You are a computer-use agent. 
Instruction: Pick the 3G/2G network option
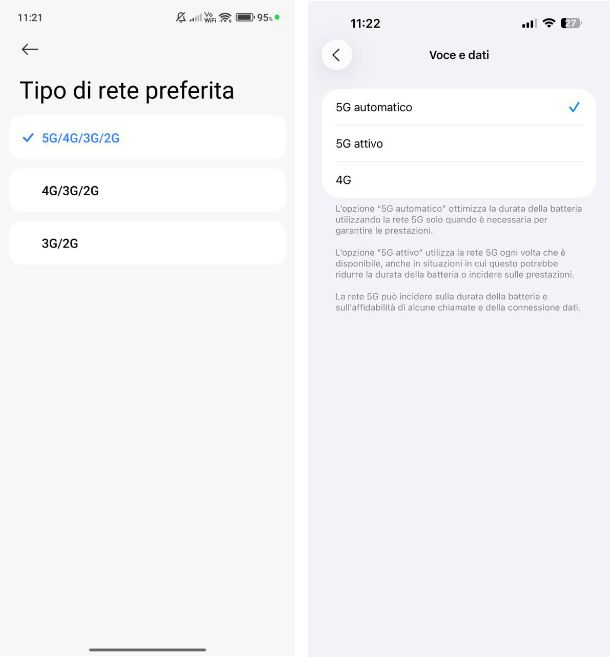click(x=147, y=243)
